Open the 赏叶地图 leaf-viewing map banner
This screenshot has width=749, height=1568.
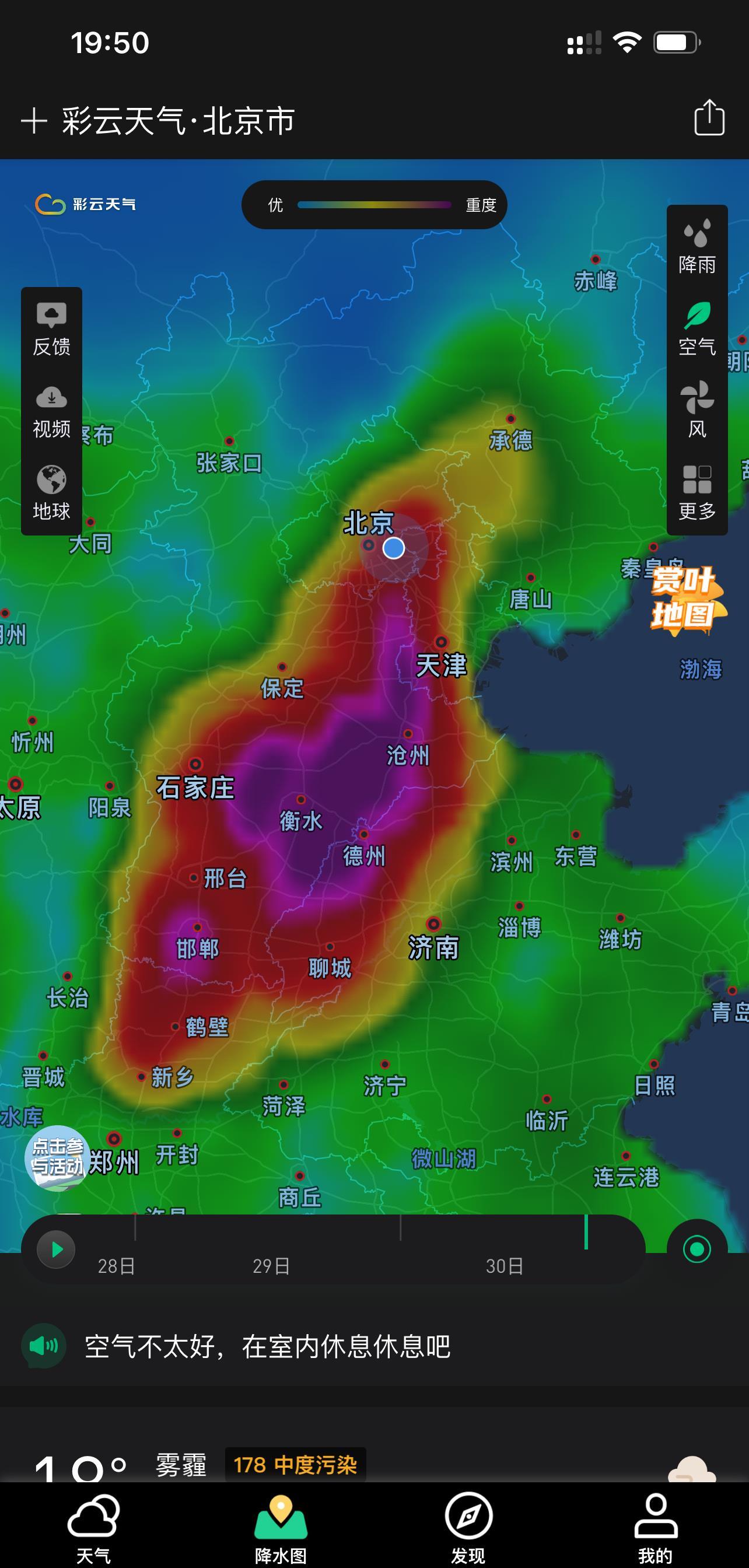pos(686,598)
